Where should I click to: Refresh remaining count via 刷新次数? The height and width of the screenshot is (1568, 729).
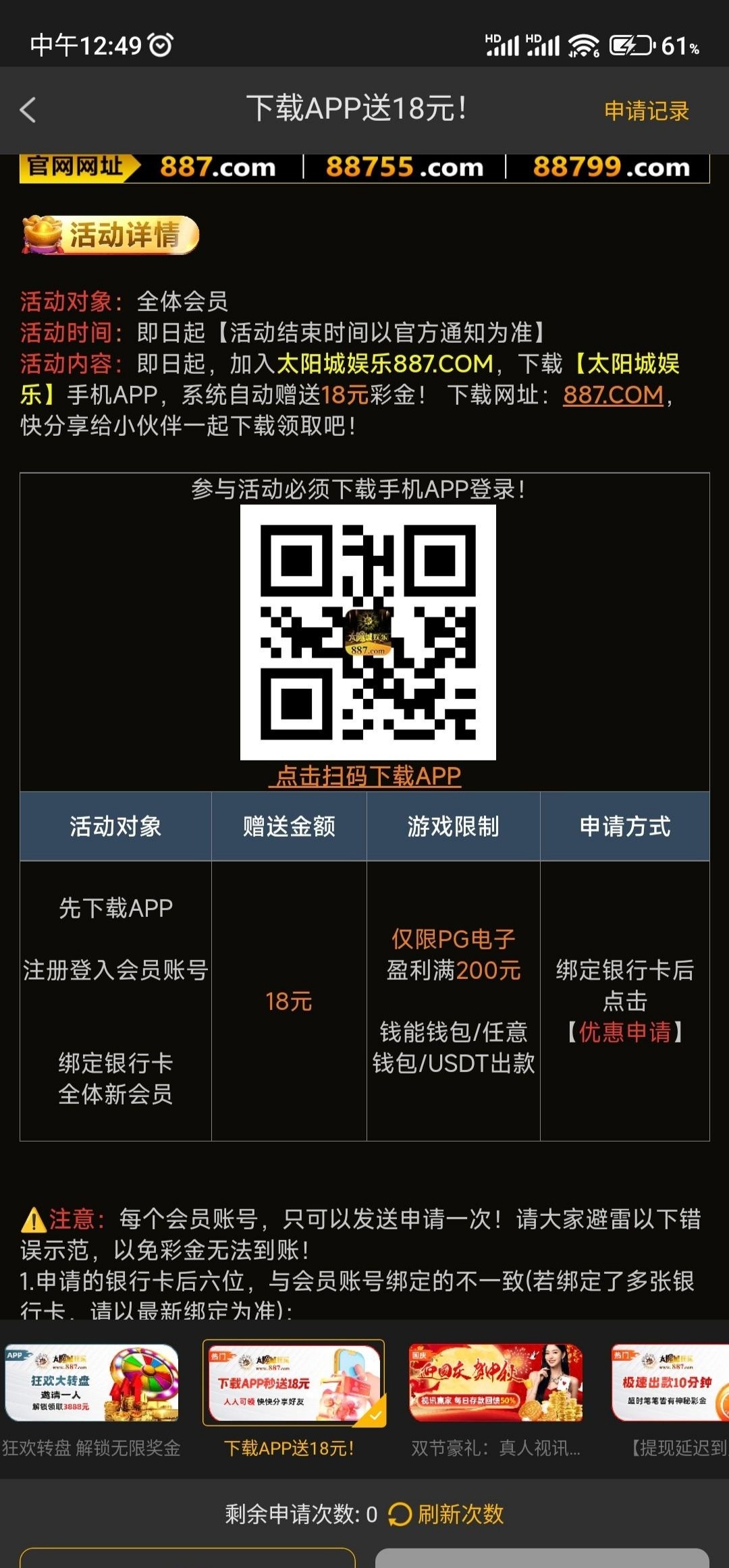[x=447, y=1514]
